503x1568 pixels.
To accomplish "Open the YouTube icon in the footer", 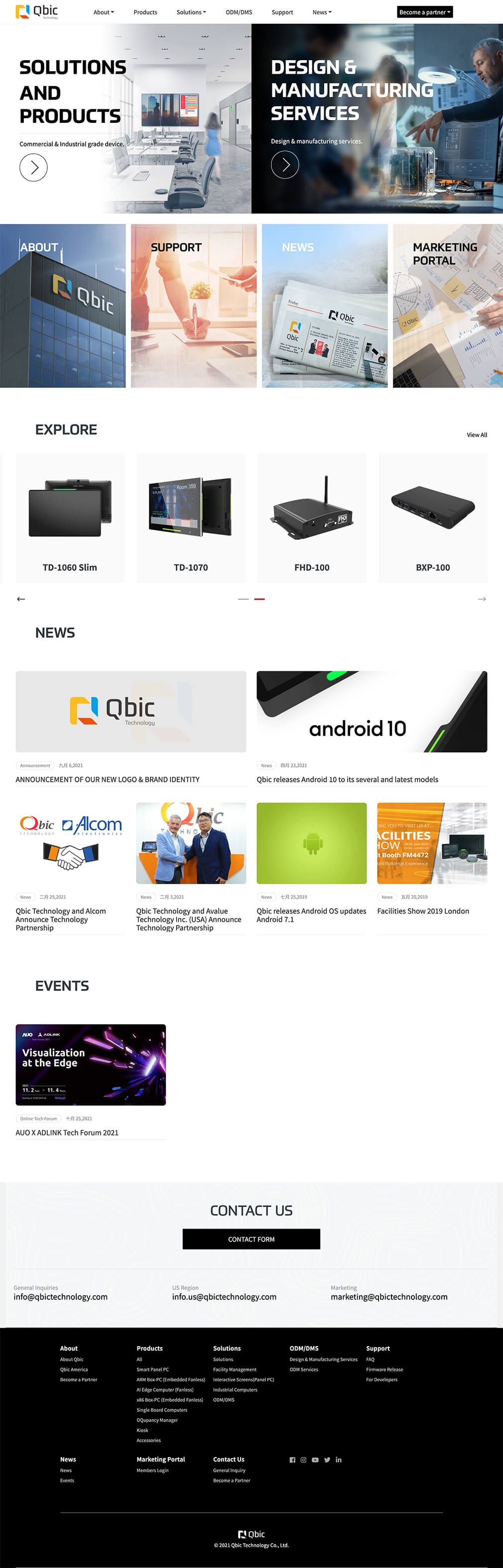I will point(315,1460).
